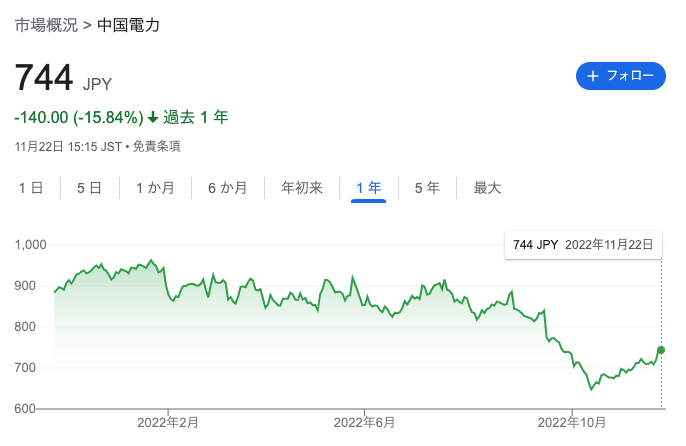The width and height of the screenshot is (686, 446).
Task: Tap the 1年 range tab
Action: point(368,187)
